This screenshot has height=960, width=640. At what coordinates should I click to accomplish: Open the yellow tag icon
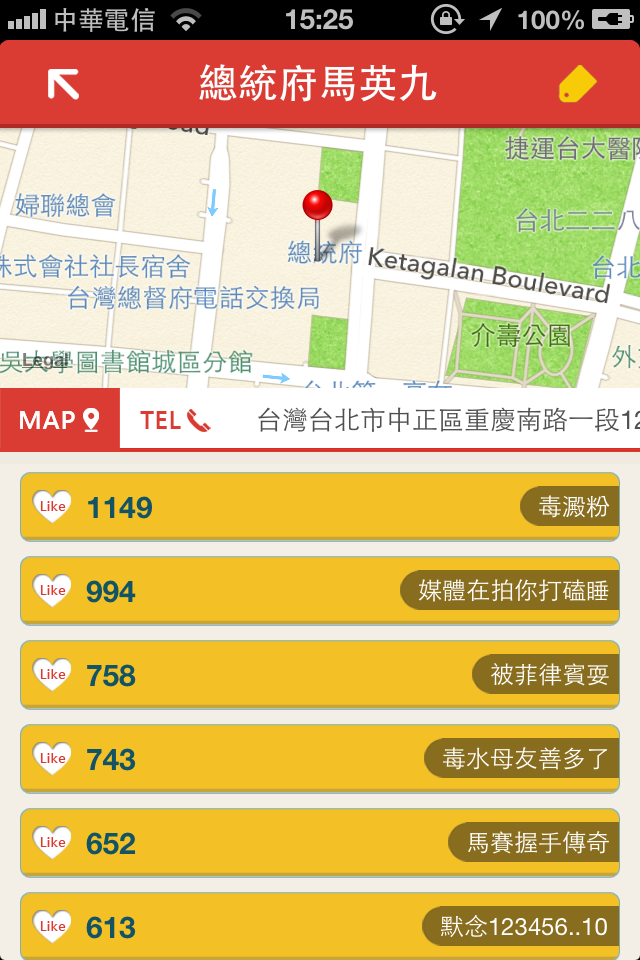pyautogui.click(x=576, y=85)
